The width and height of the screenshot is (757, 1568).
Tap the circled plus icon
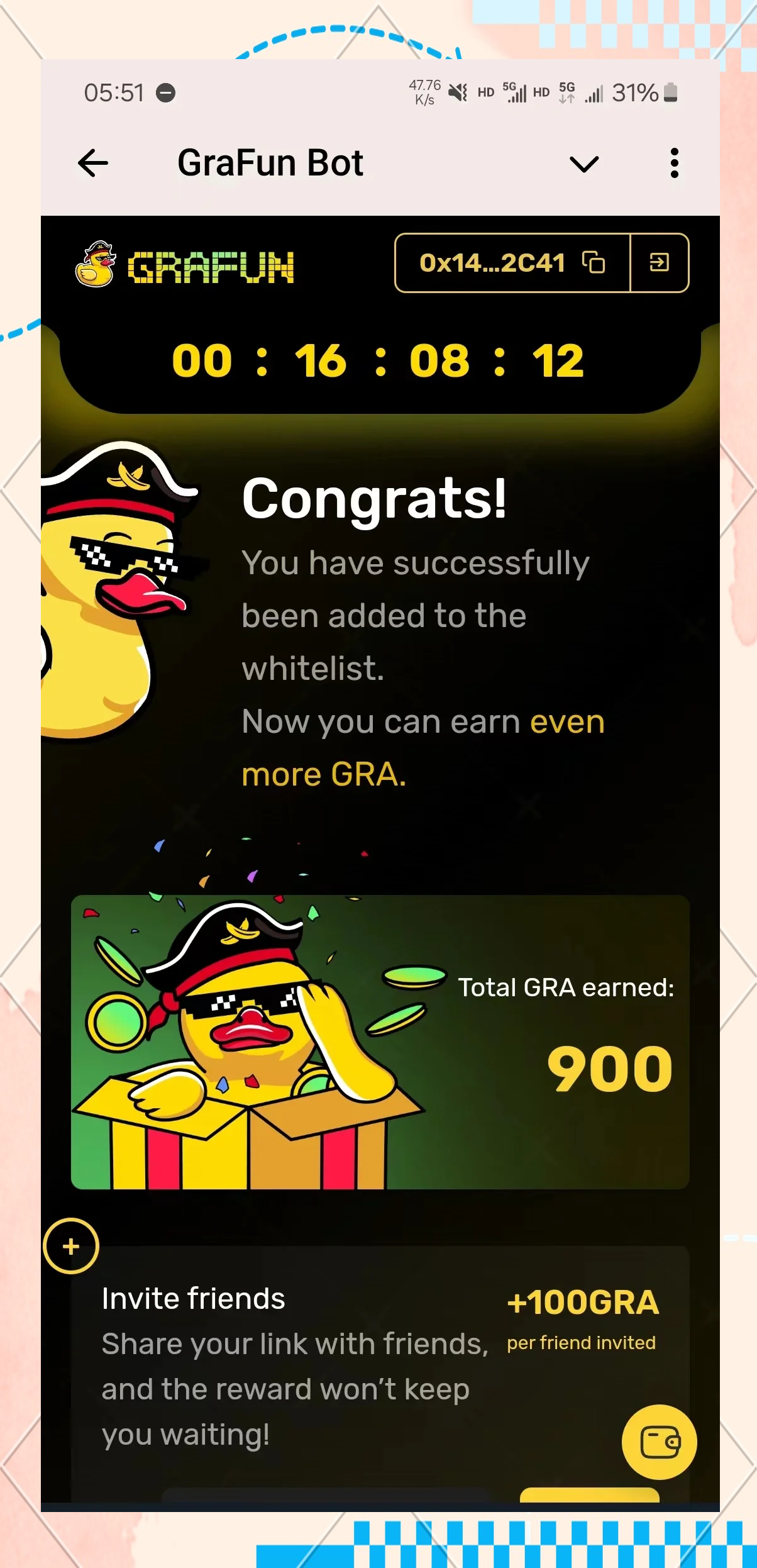pos(71,1246)
